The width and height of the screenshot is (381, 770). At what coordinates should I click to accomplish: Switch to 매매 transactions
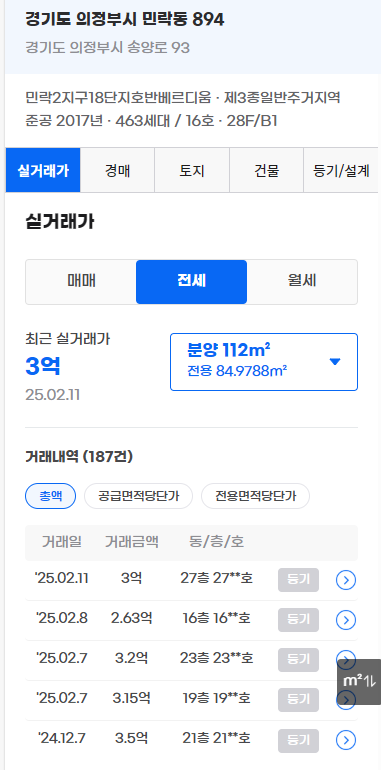click(x=81, y=282)
